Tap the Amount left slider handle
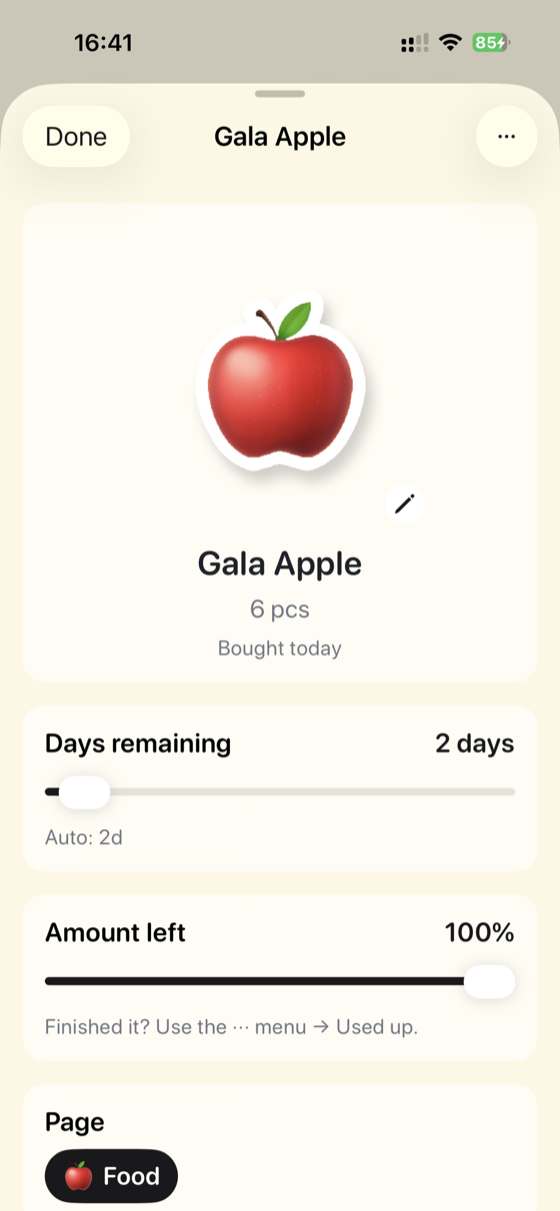Screen dimensions: 560x1211 click(490, 982)
